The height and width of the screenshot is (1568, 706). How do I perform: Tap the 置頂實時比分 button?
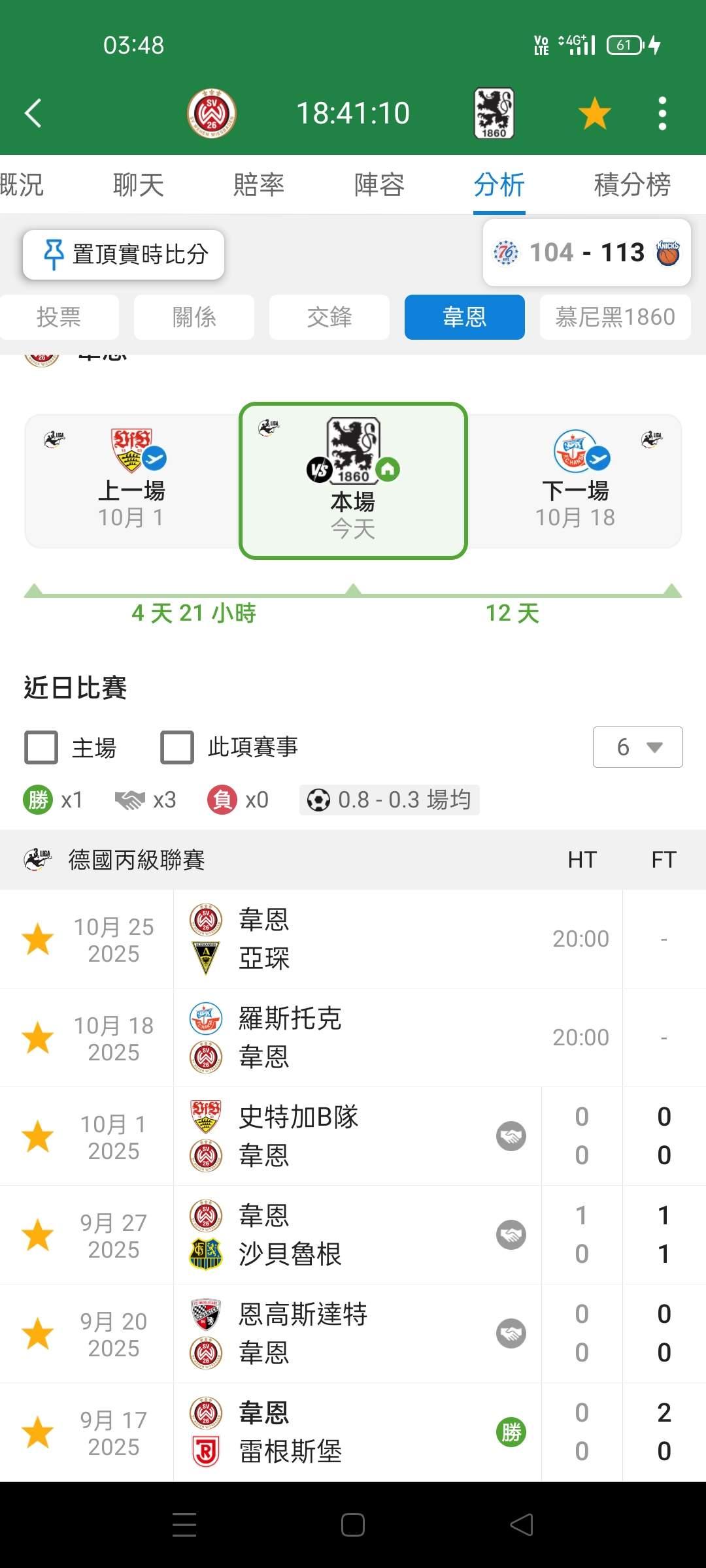point(124,254)
